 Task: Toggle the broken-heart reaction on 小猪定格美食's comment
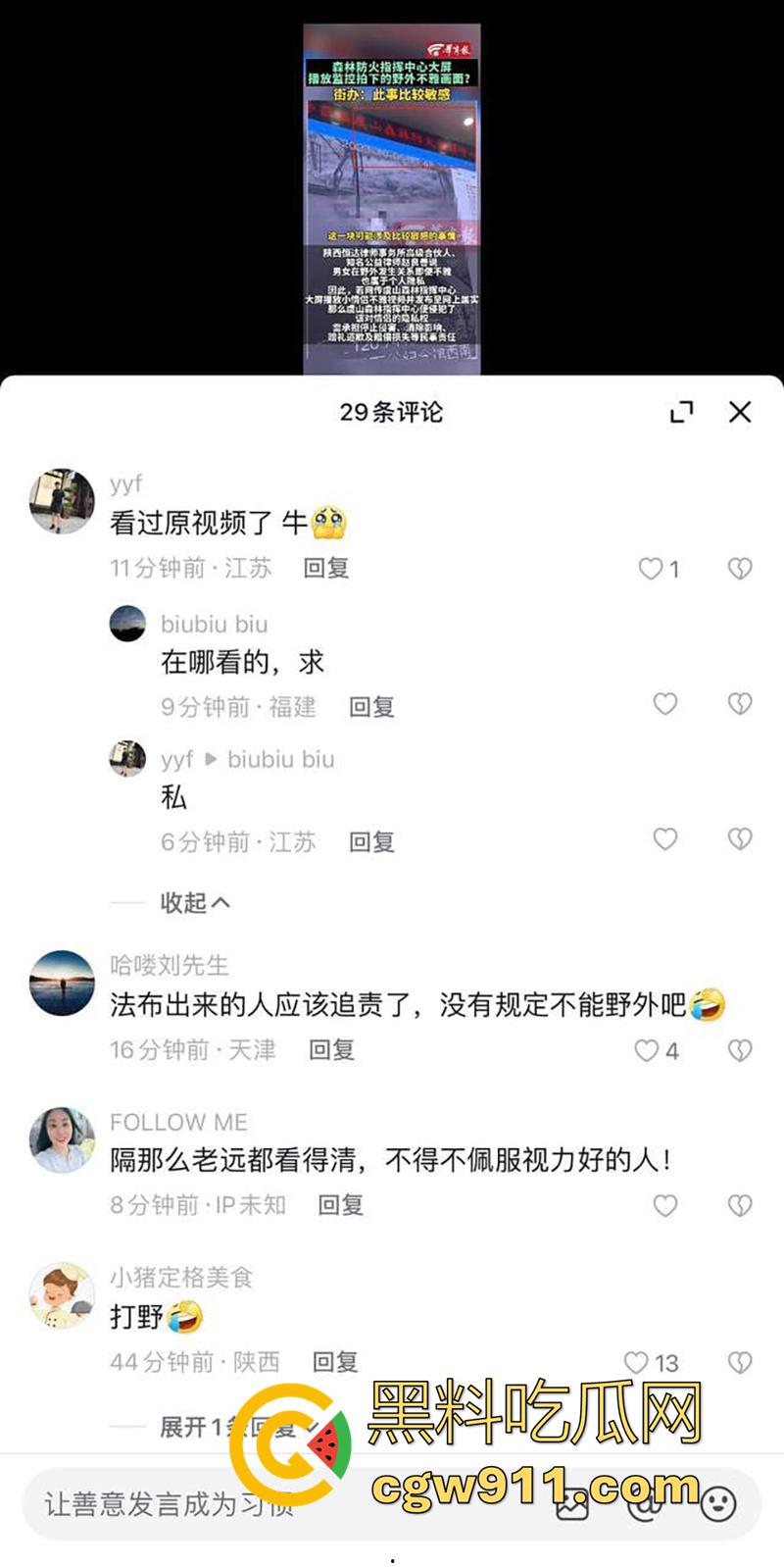pos(740,1361)
